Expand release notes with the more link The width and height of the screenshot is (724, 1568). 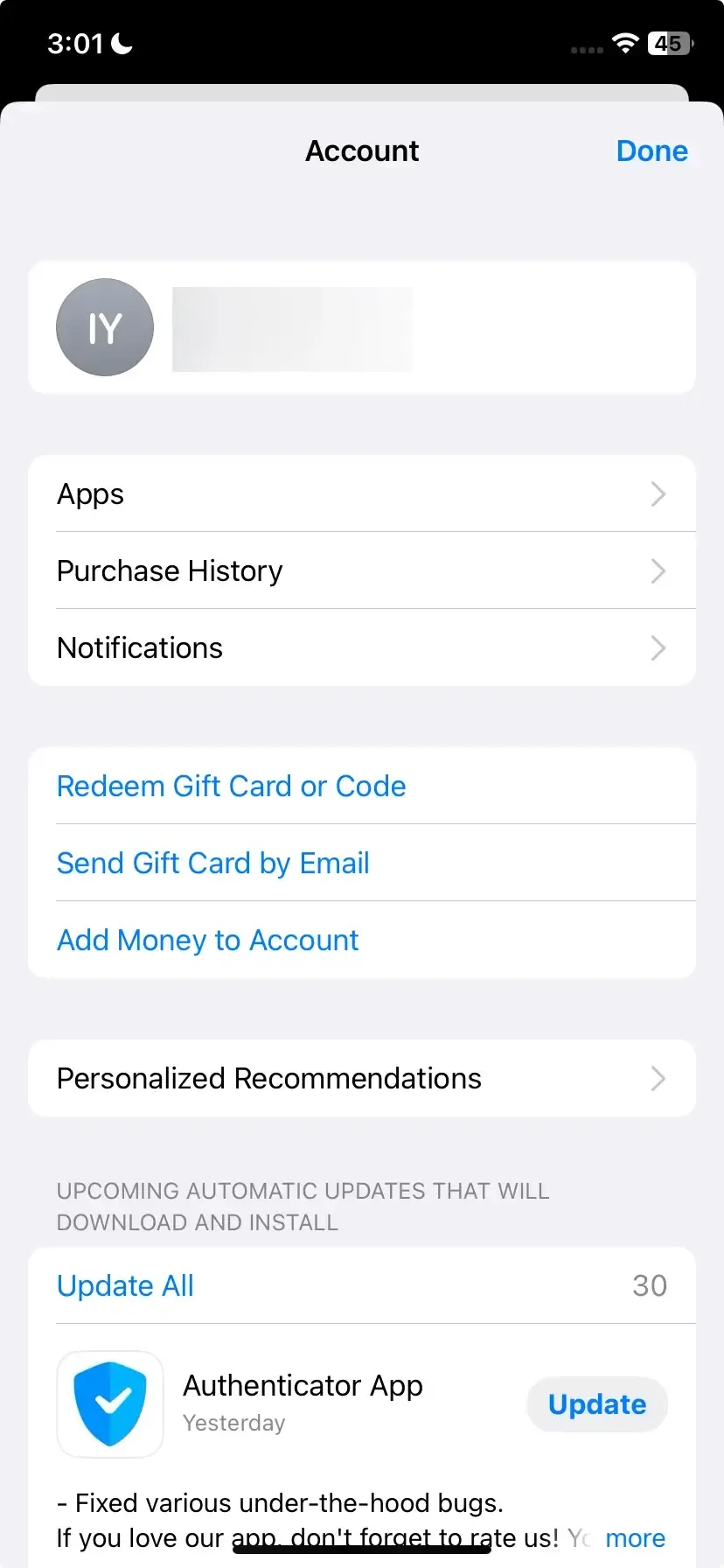635,1537
